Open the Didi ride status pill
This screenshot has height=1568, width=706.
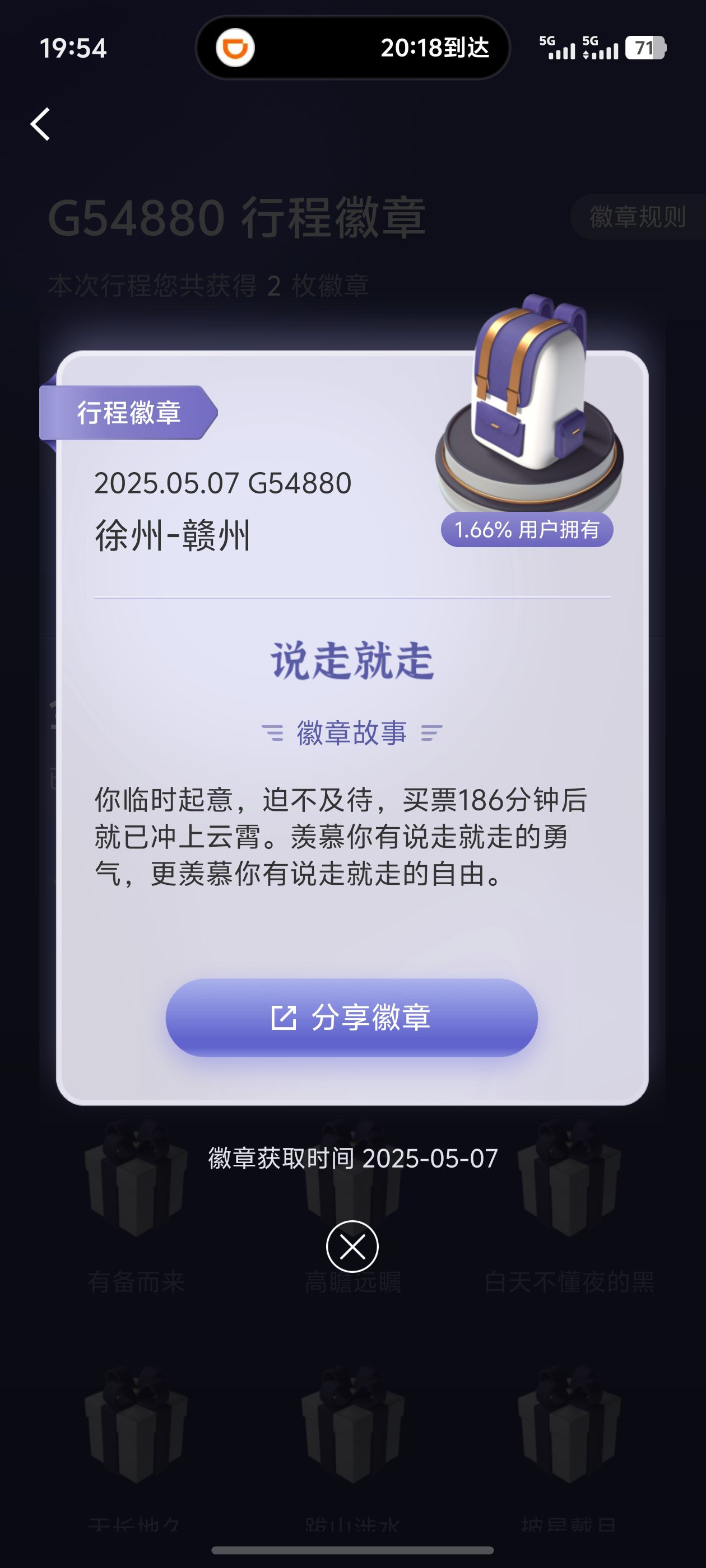click(x=352, y=48)
